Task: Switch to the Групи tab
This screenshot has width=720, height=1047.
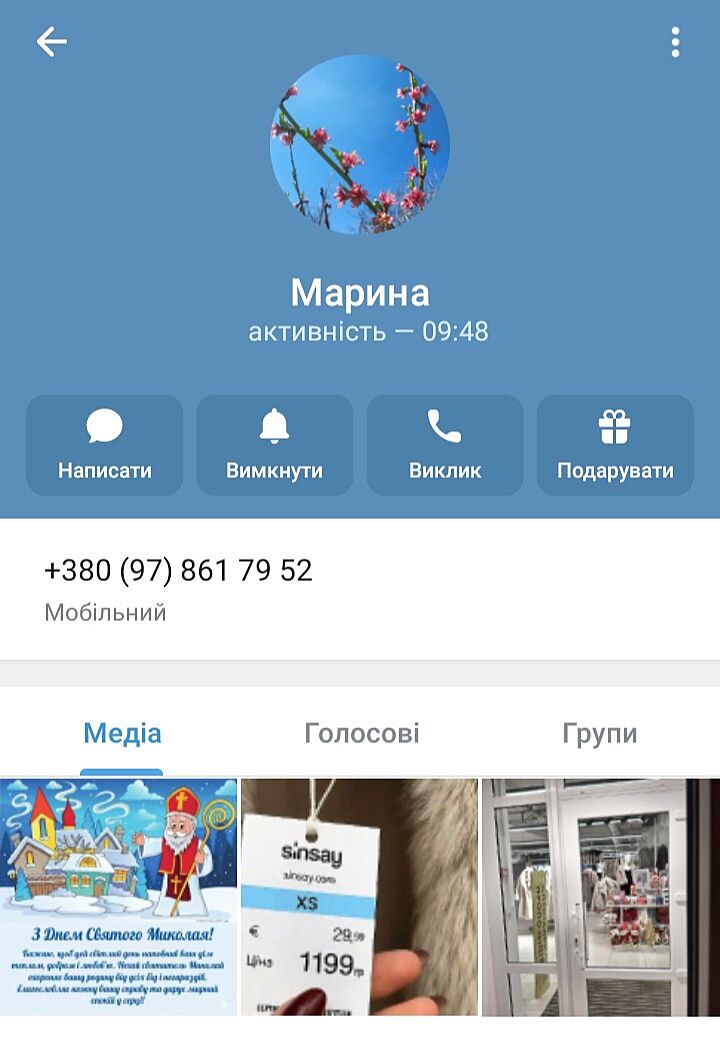Action: [x=600, y=734]
